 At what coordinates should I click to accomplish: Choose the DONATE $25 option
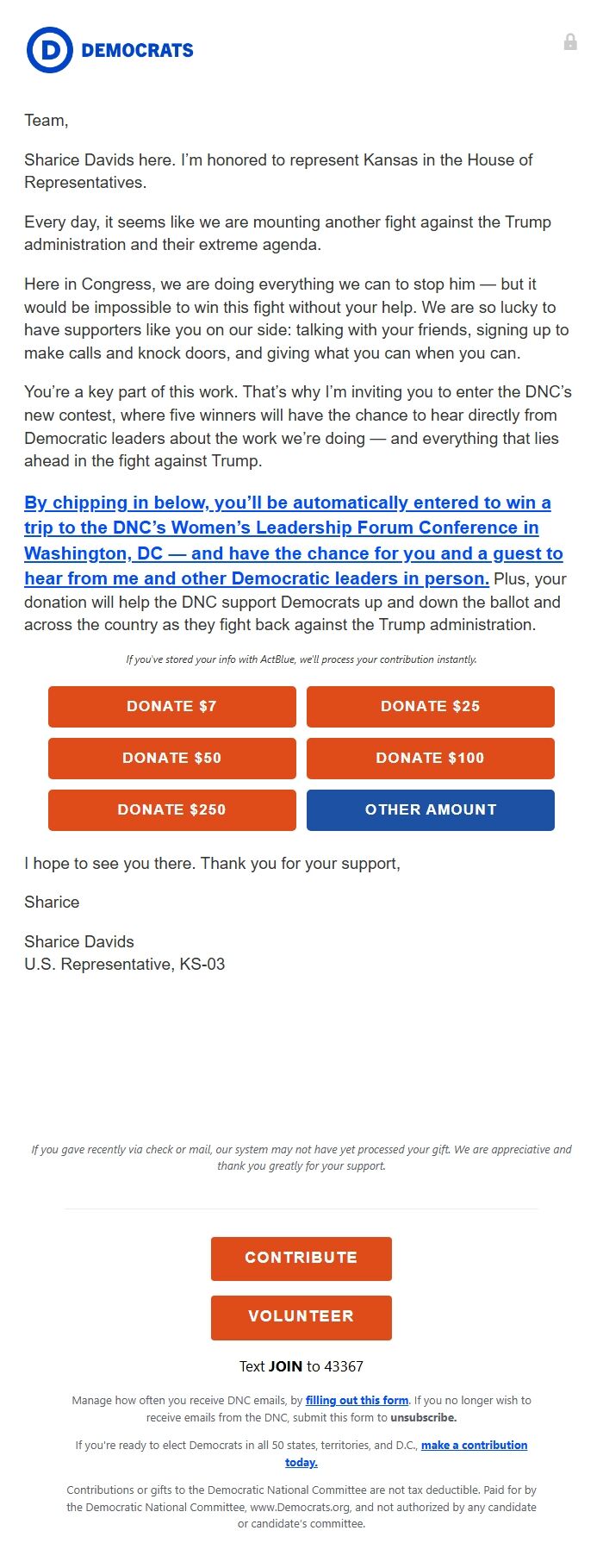(430, 707)
